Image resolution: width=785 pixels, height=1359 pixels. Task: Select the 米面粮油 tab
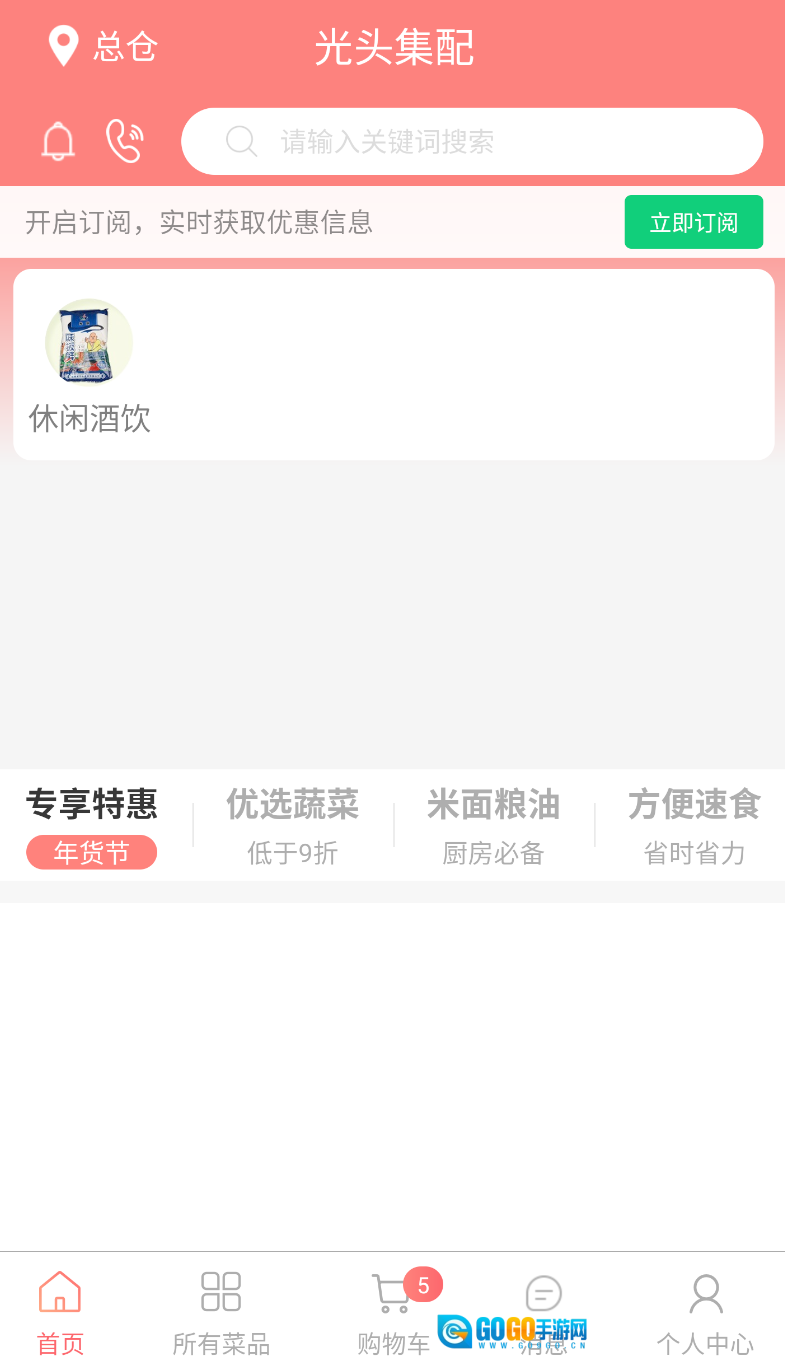click(493, 826)
